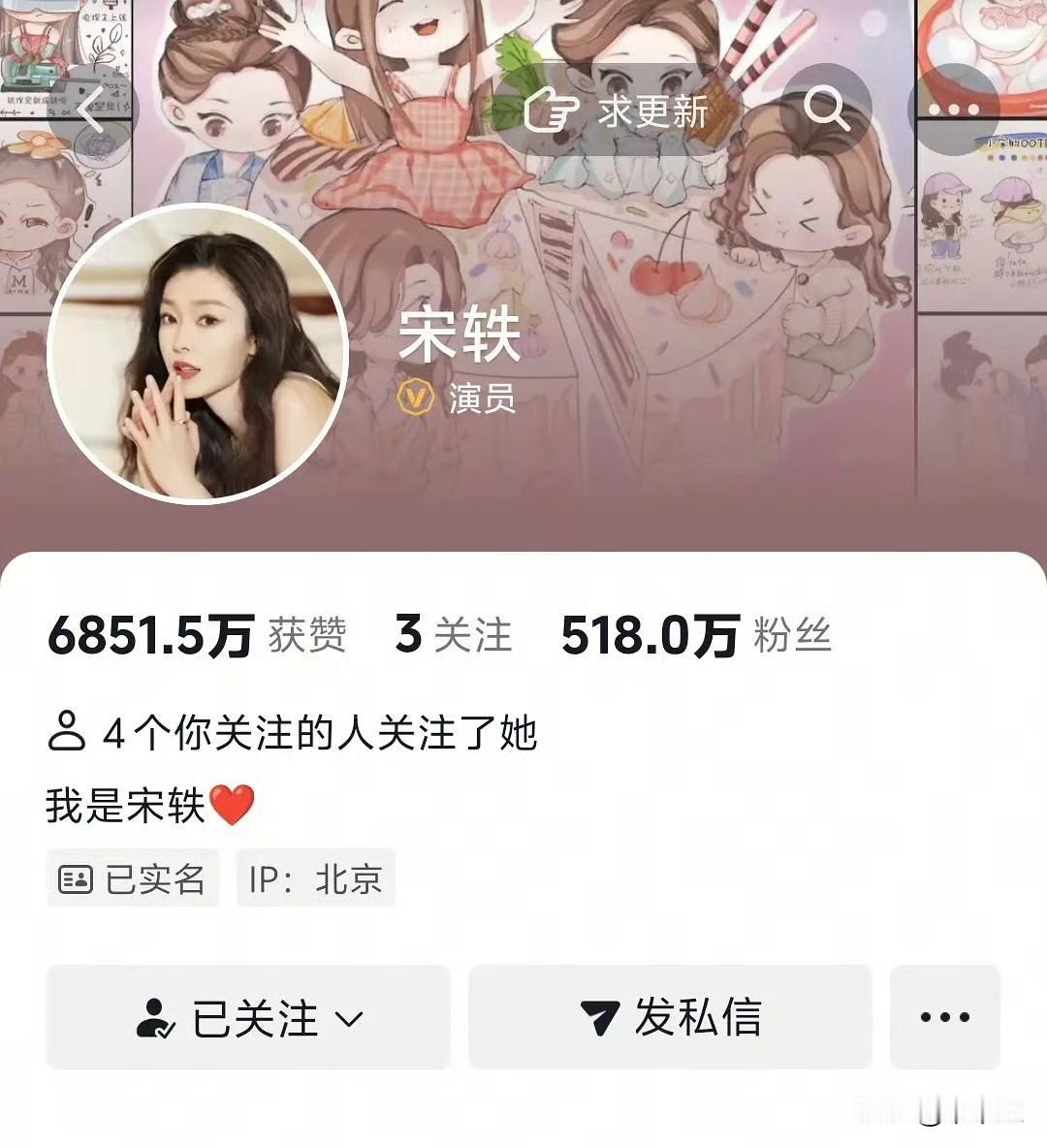
Task: Click the back arrow at top left
Action: point(92,110)
